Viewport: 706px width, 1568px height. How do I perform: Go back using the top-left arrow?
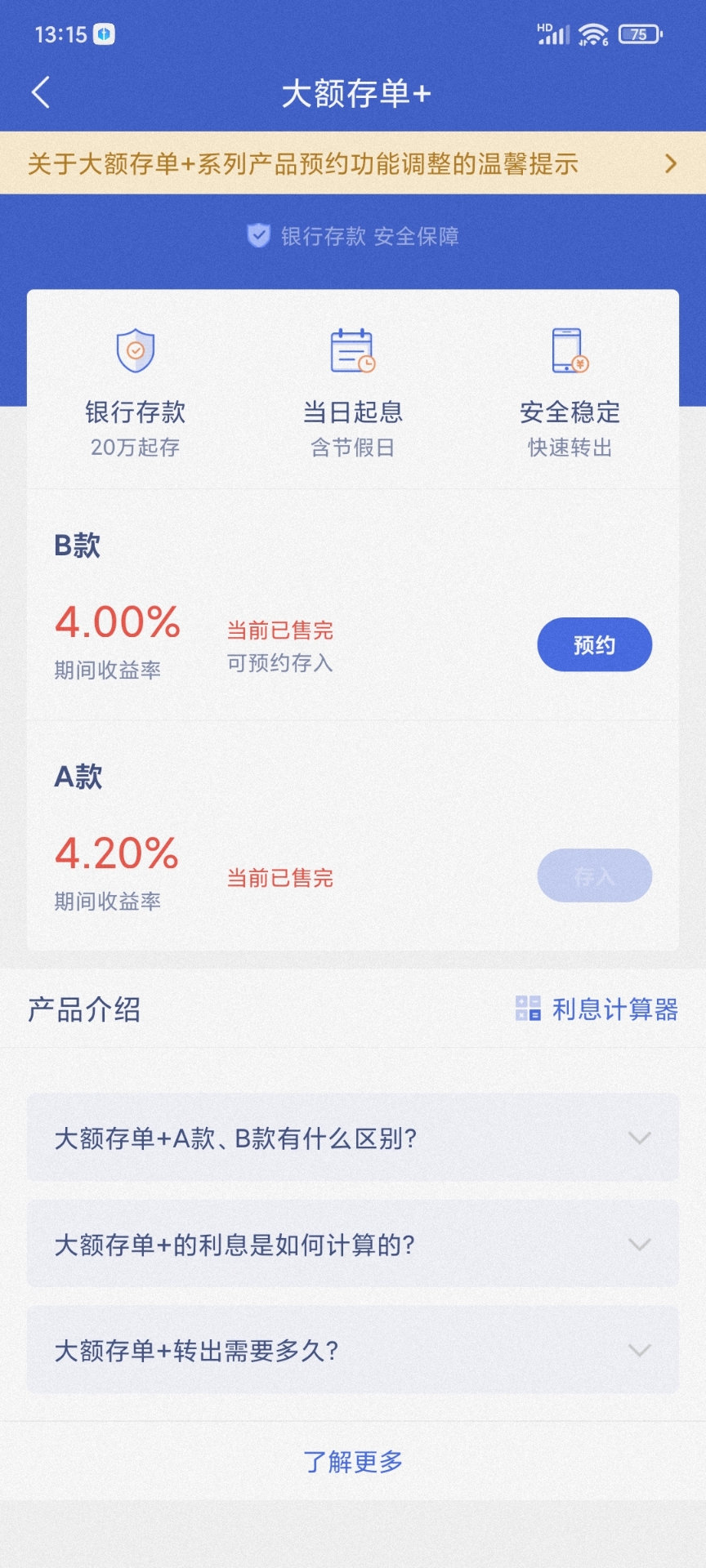[x=41, y=93]
